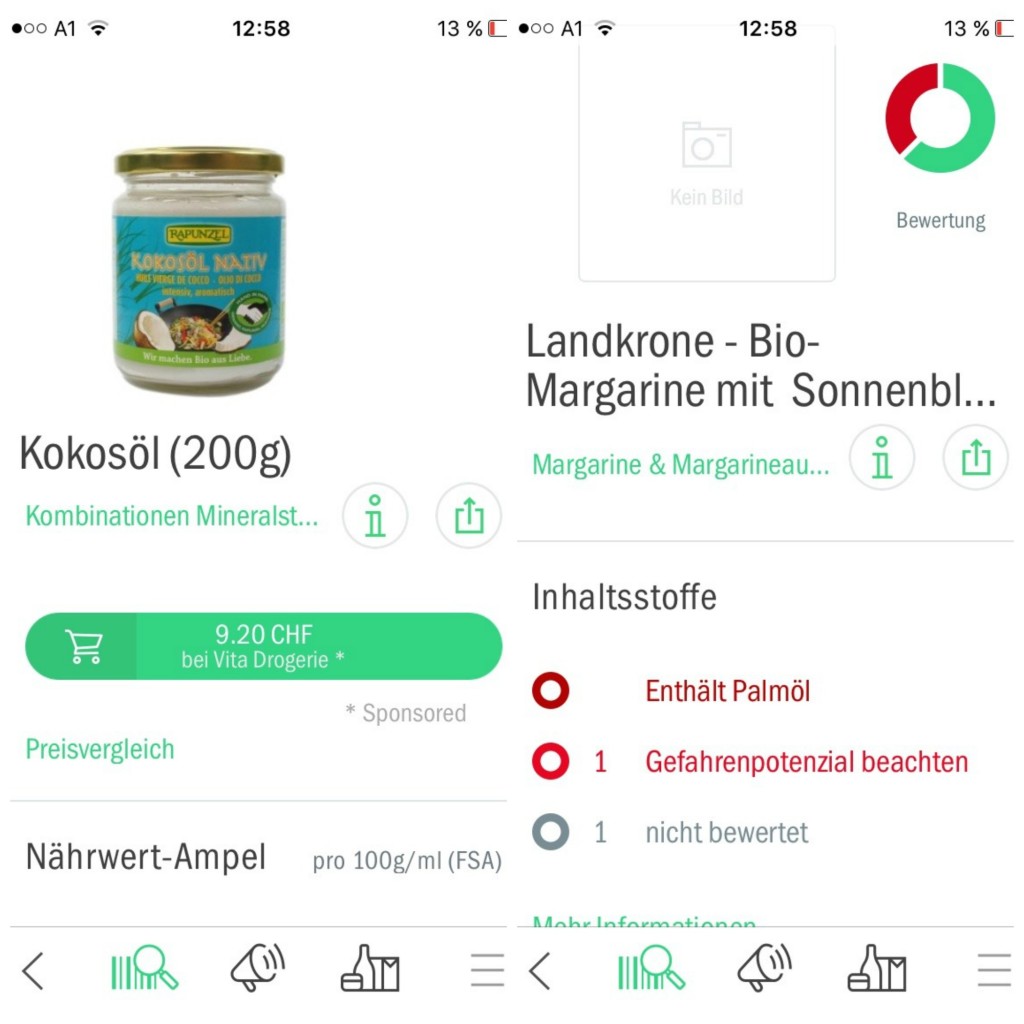Go back from the Kokosöl page
Screen dimensions: 1024x1024
pos(33,970)
